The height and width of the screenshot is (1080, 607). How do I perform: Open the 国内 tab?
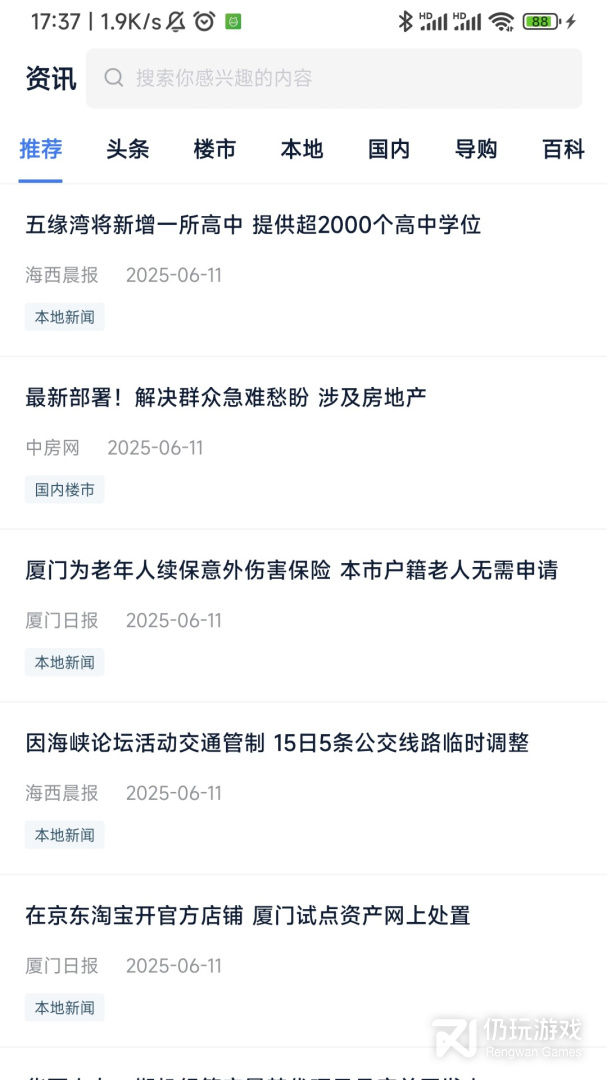[x=389, y=149]
